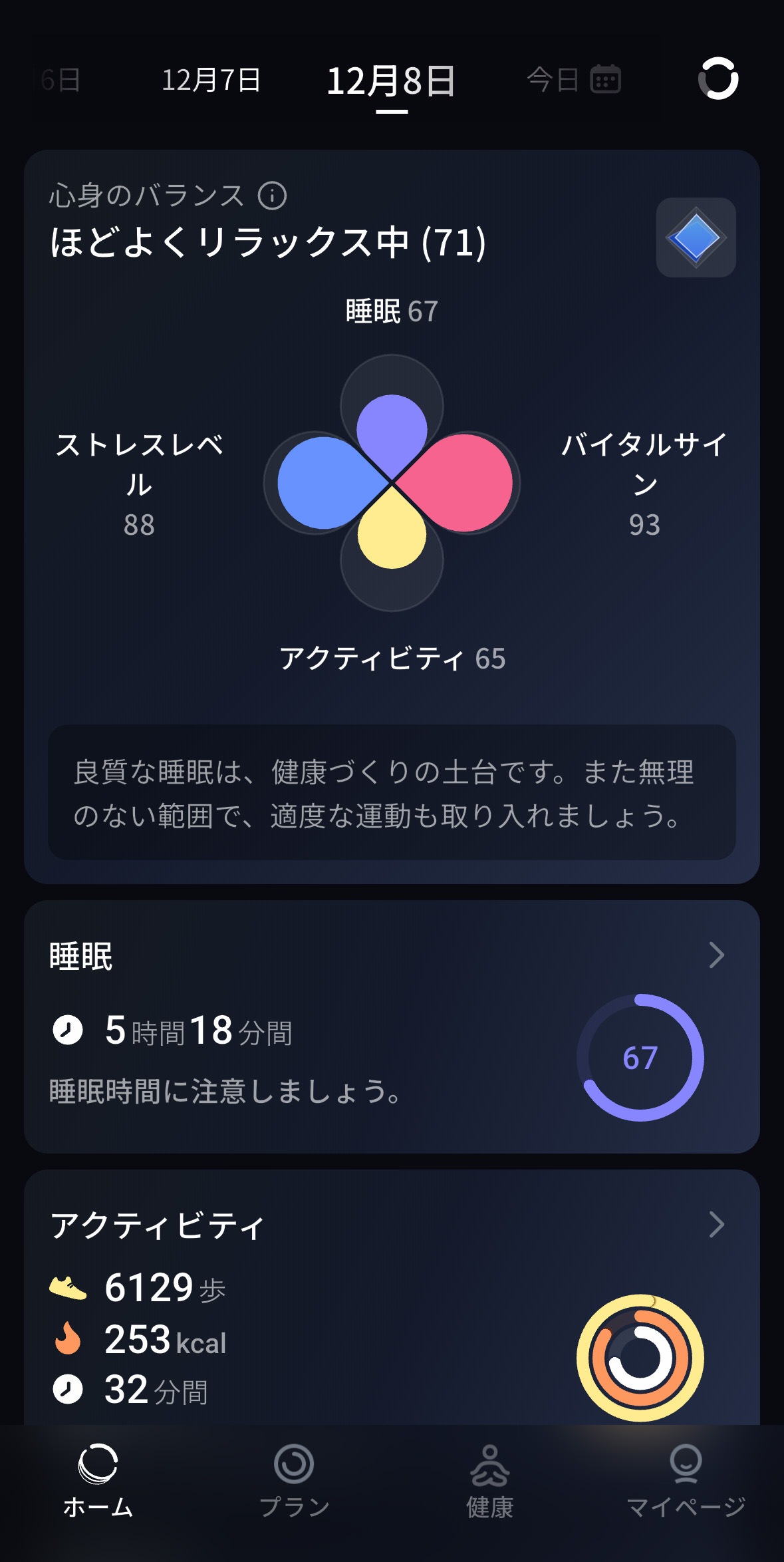784x1562 pixels.
Task: Switch to the 12月7日 date tab
Action: coord(211,80)
